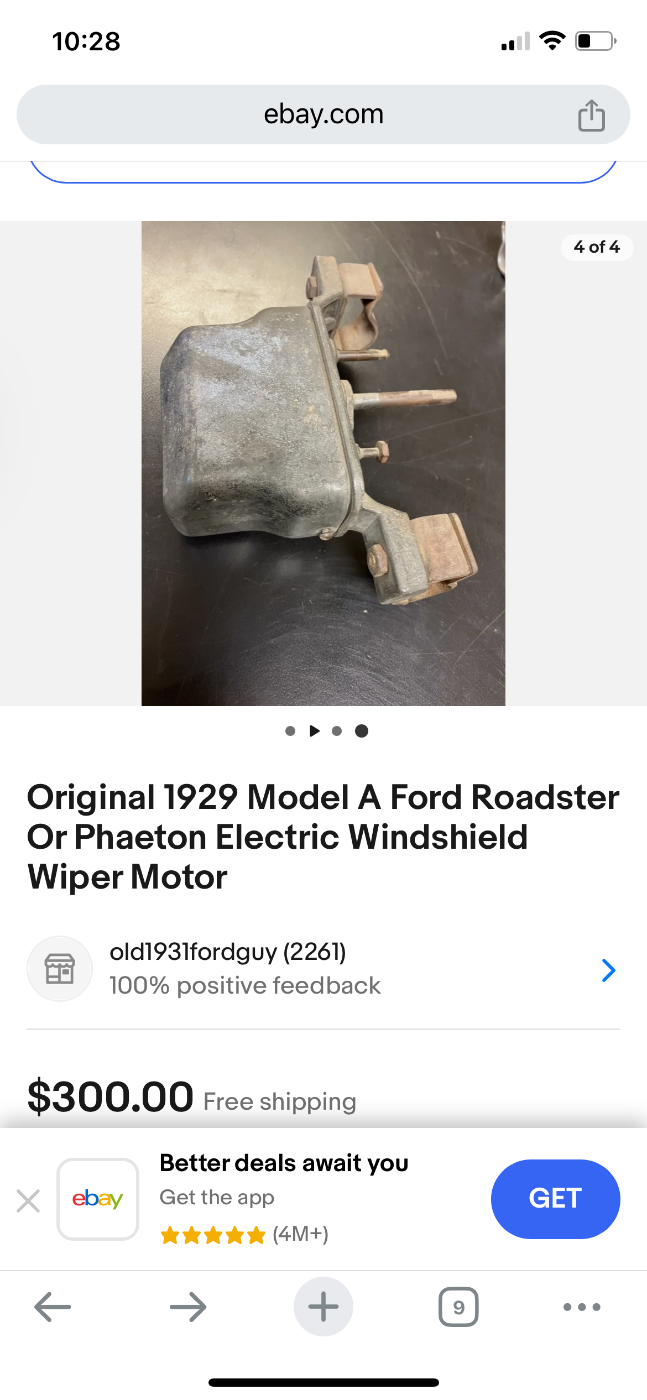647x1400 pixels.
Task: Show the 9 open tabs
Action: click(x=458, y=1307)
